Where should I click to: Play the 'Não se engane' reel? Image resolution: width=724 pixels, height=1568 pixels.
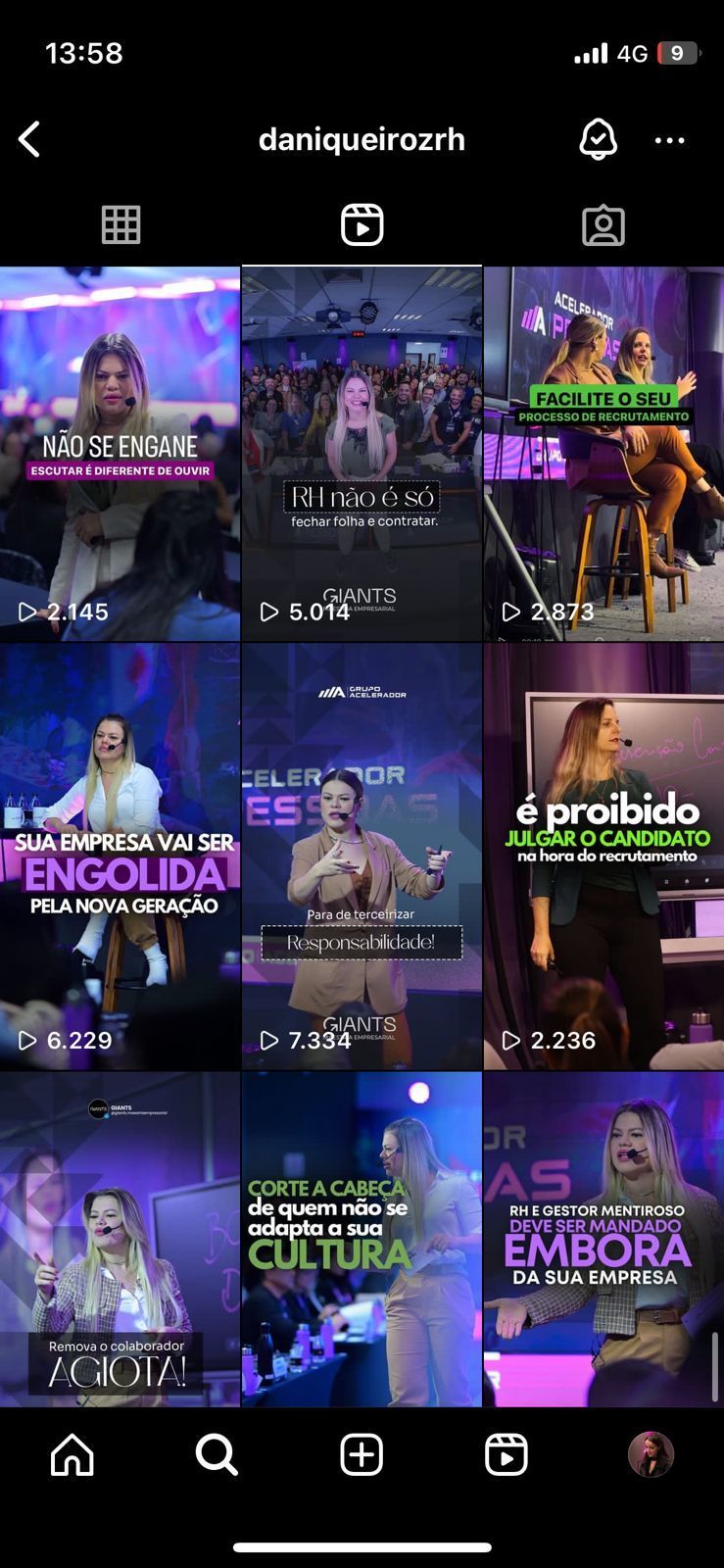coord(120,454)
